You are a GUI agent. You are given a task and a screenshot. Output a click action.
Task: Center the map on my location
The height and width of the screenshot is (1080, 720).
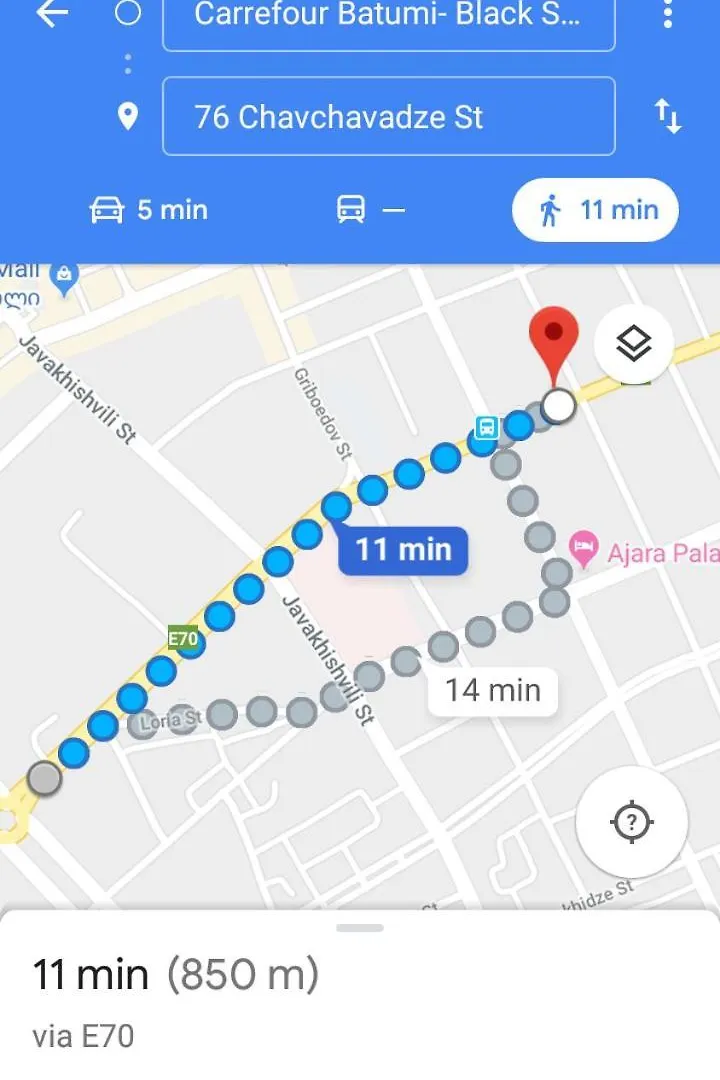pyautogui.click(x=631, y=822)
